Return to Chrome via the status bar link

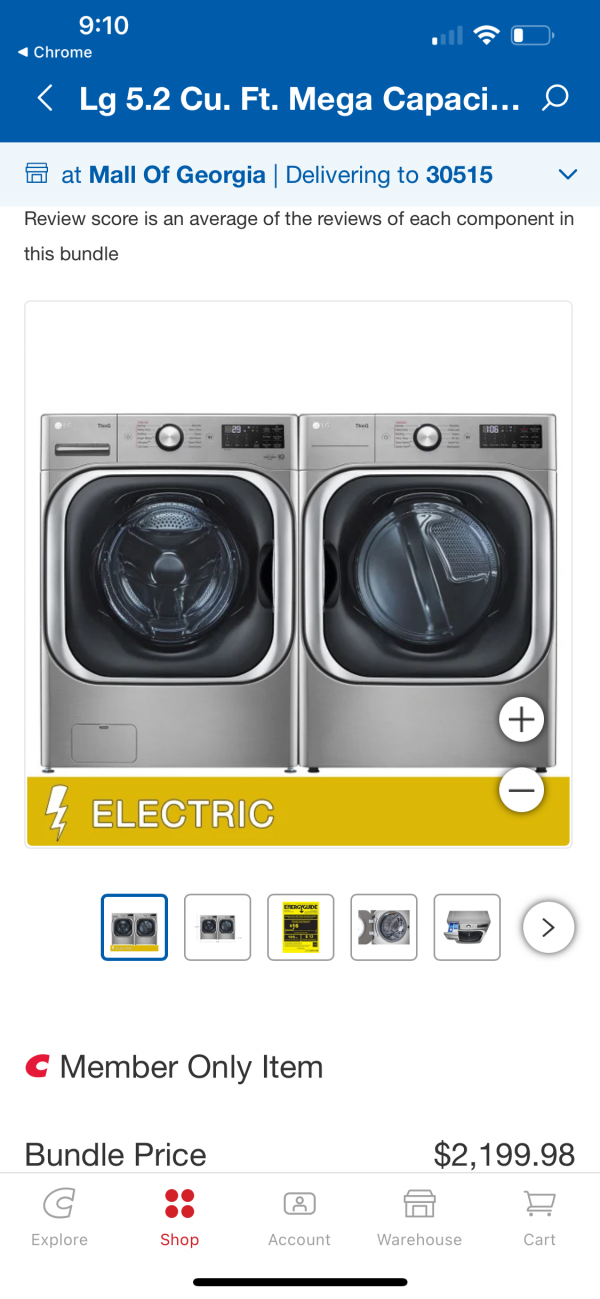pos(55,52)
